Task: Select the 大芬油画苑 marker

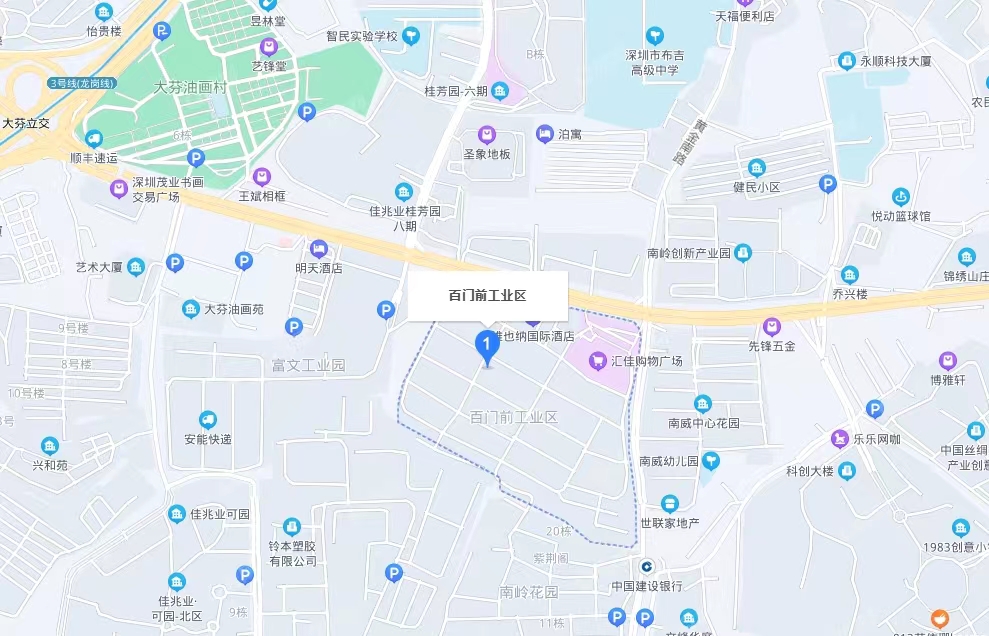Action: click(191, 309)
